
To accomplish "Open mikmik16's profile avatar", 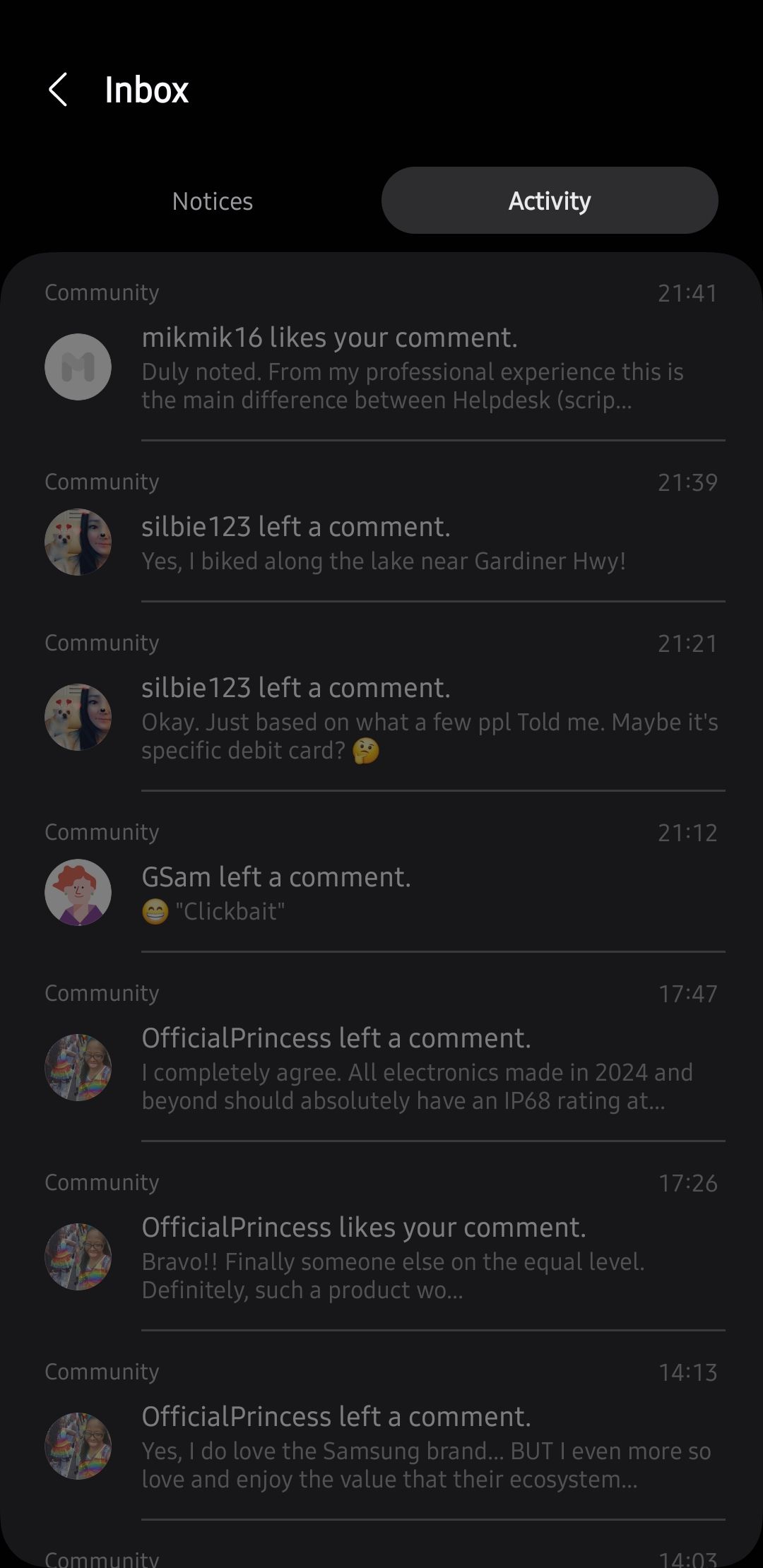I will pyautogui.click(x=78, y=367).
